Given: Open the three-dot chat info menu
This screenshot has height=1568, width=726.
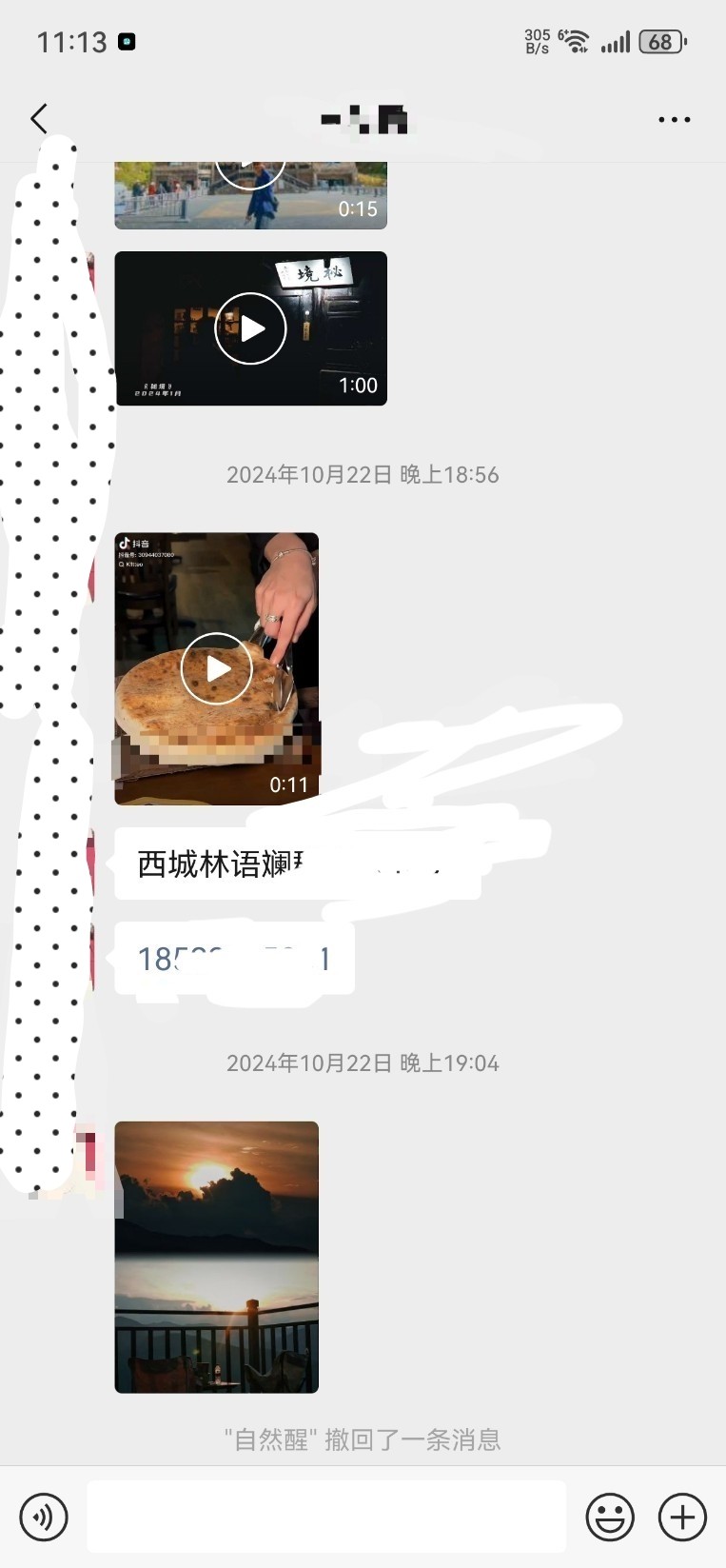Looking at the screenshot, I should [674, 119].
